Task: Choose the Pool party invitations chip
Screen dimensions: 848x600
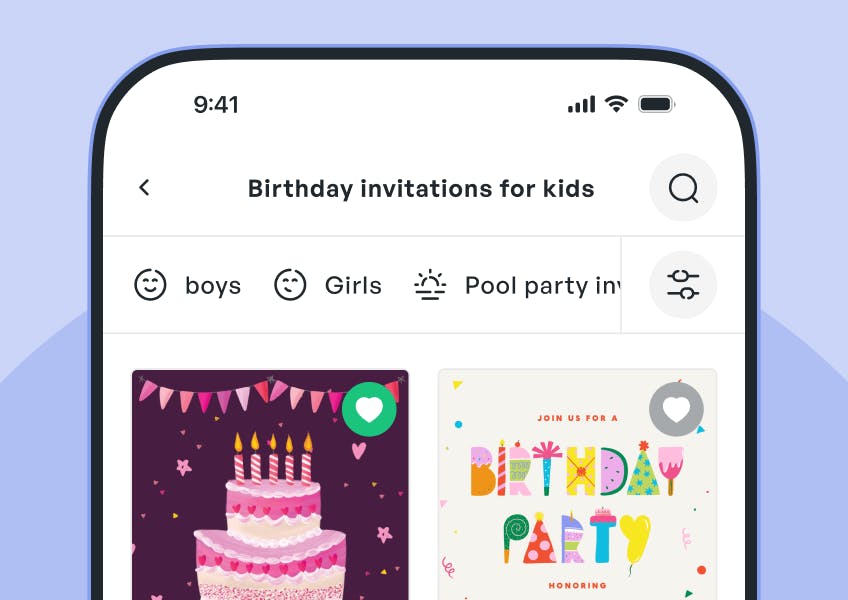Action: (518, 286)
